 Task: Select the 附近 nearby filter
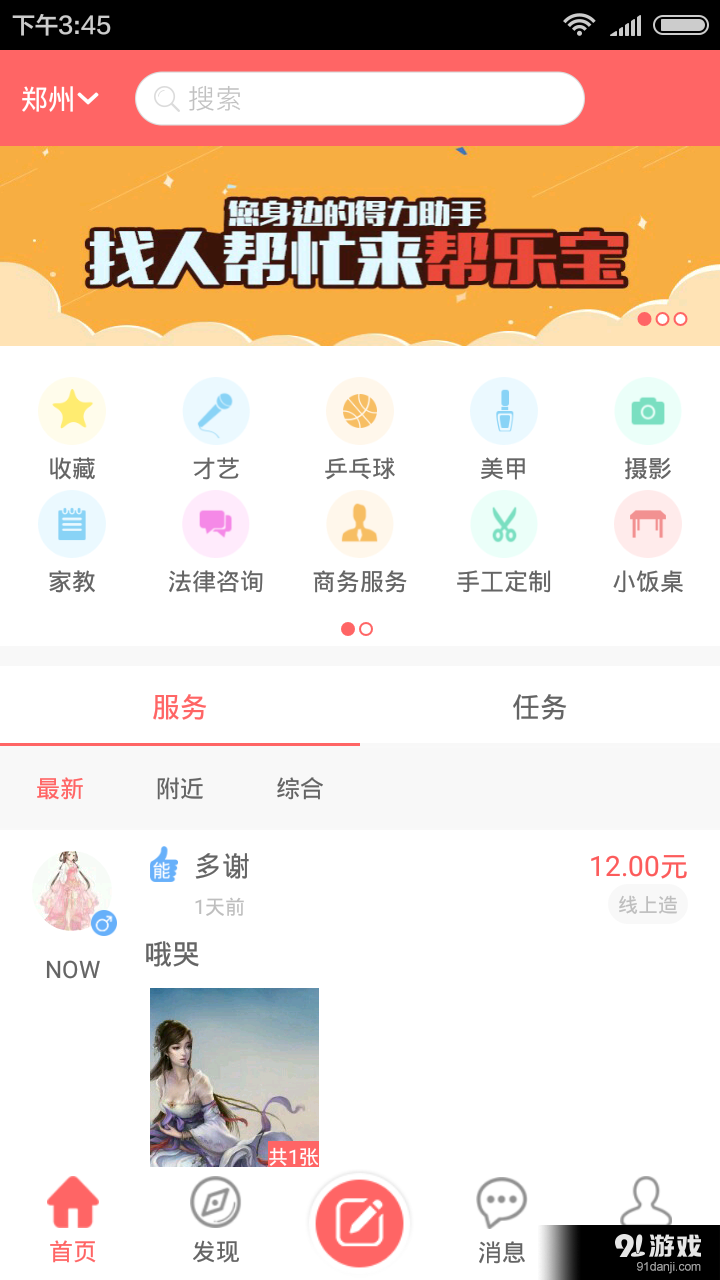point(180,789)
